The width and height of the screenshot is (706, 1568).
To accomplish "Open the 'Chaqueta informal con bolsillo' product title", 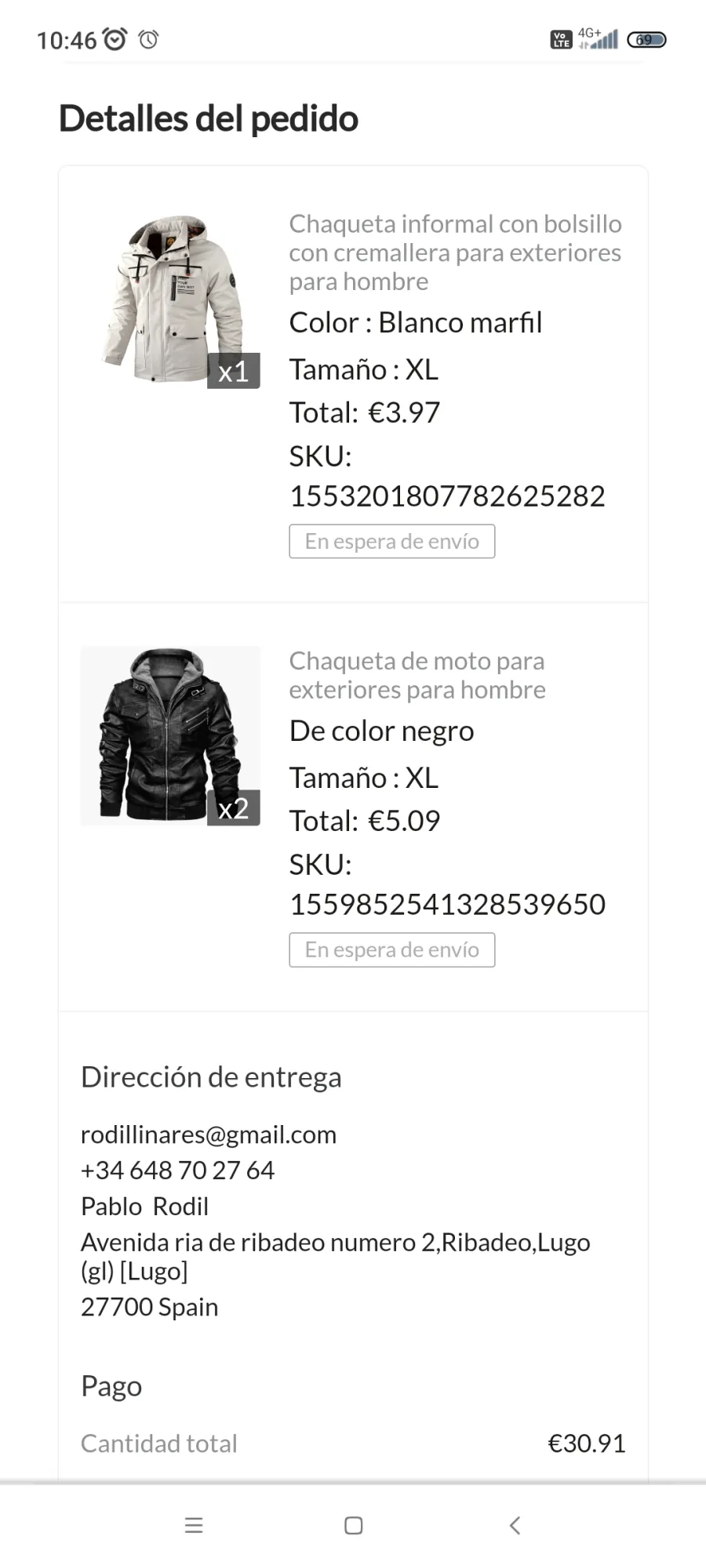I will point(455,252).
